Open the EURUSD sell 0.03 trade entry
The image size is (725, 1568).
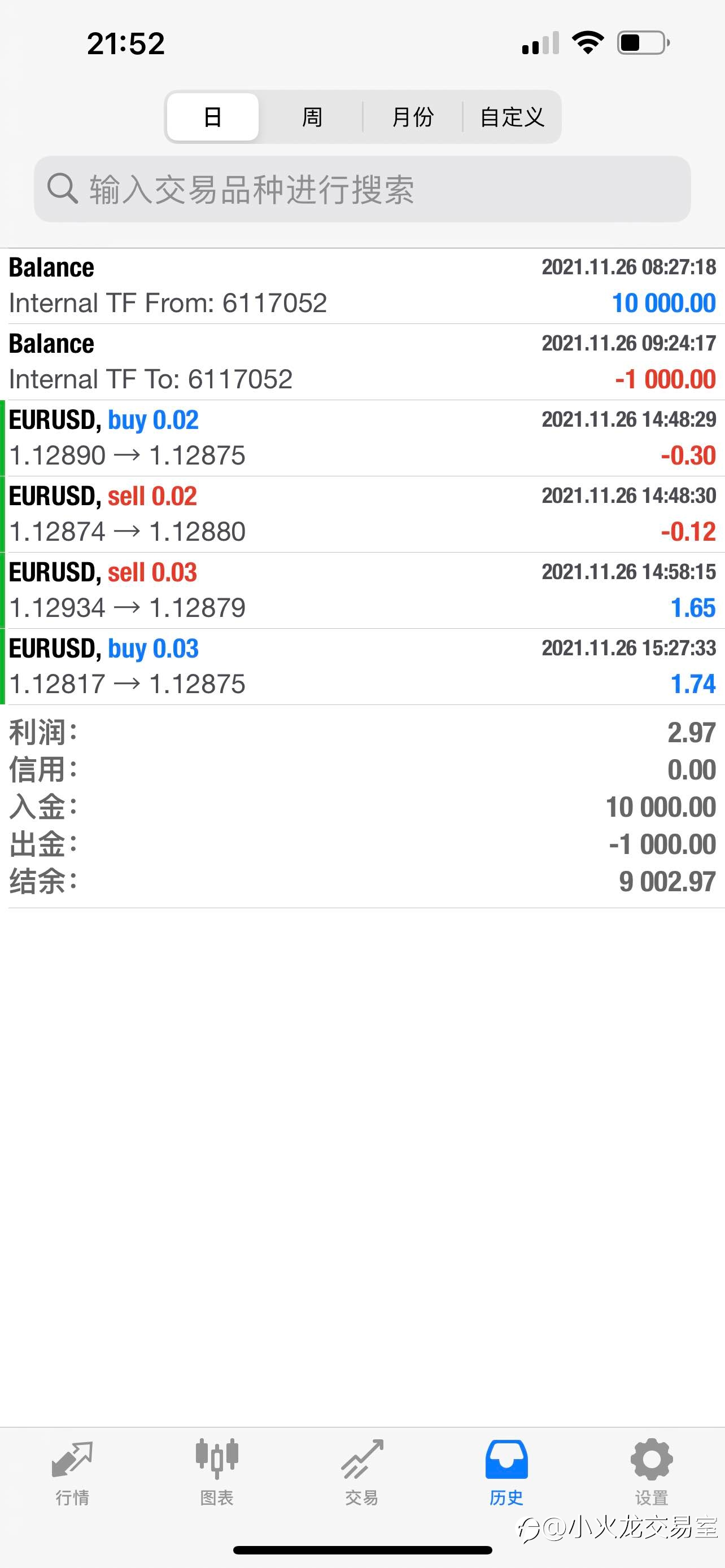click(x=362, y=590)
